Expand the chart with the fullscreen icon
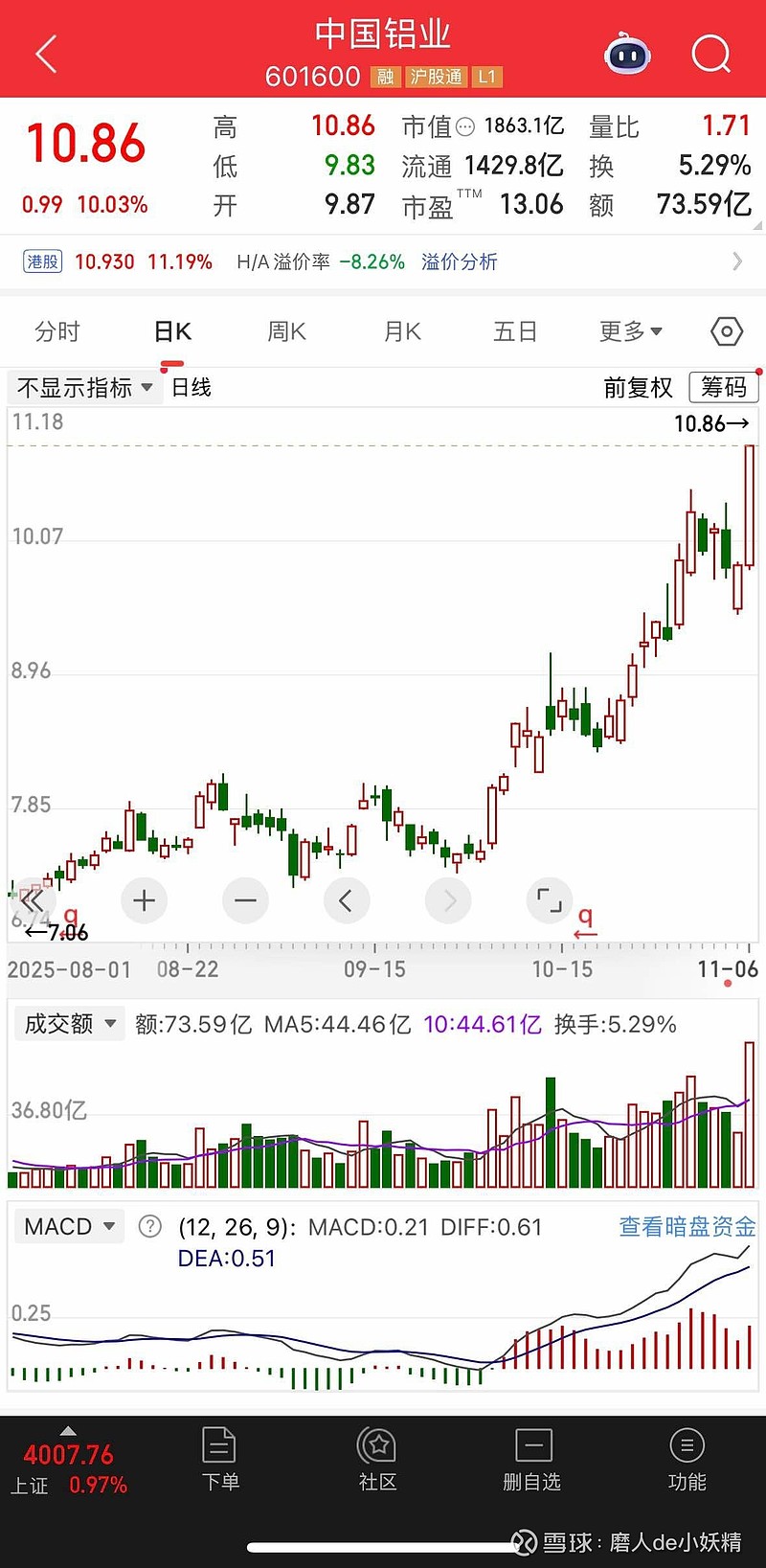 [x=550, y=900]
